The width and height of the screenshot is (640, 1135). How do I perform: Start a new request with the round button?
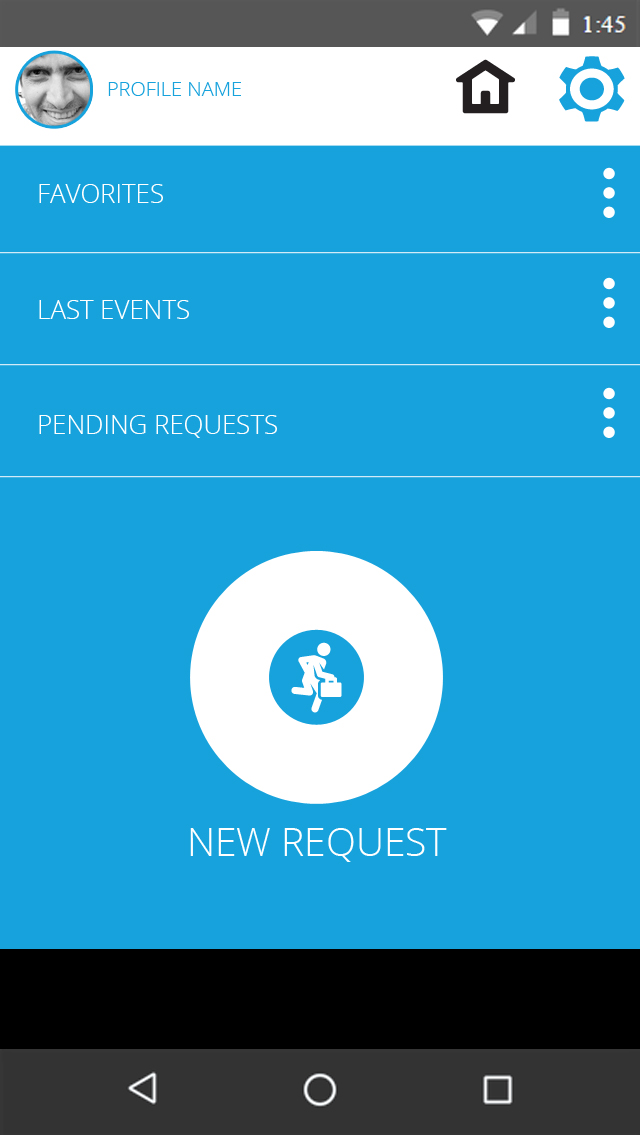[x=316, y=678]
